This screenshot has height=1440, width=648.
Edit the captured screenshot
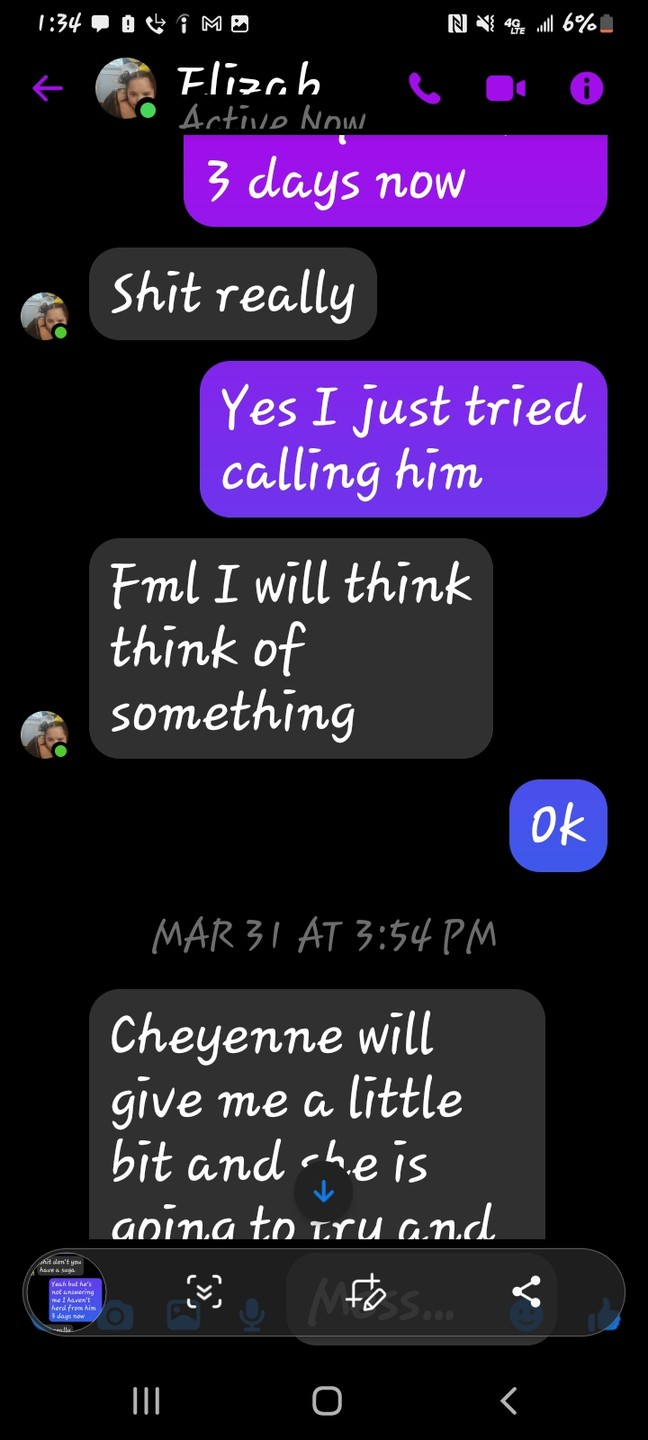click(366, 1292)
